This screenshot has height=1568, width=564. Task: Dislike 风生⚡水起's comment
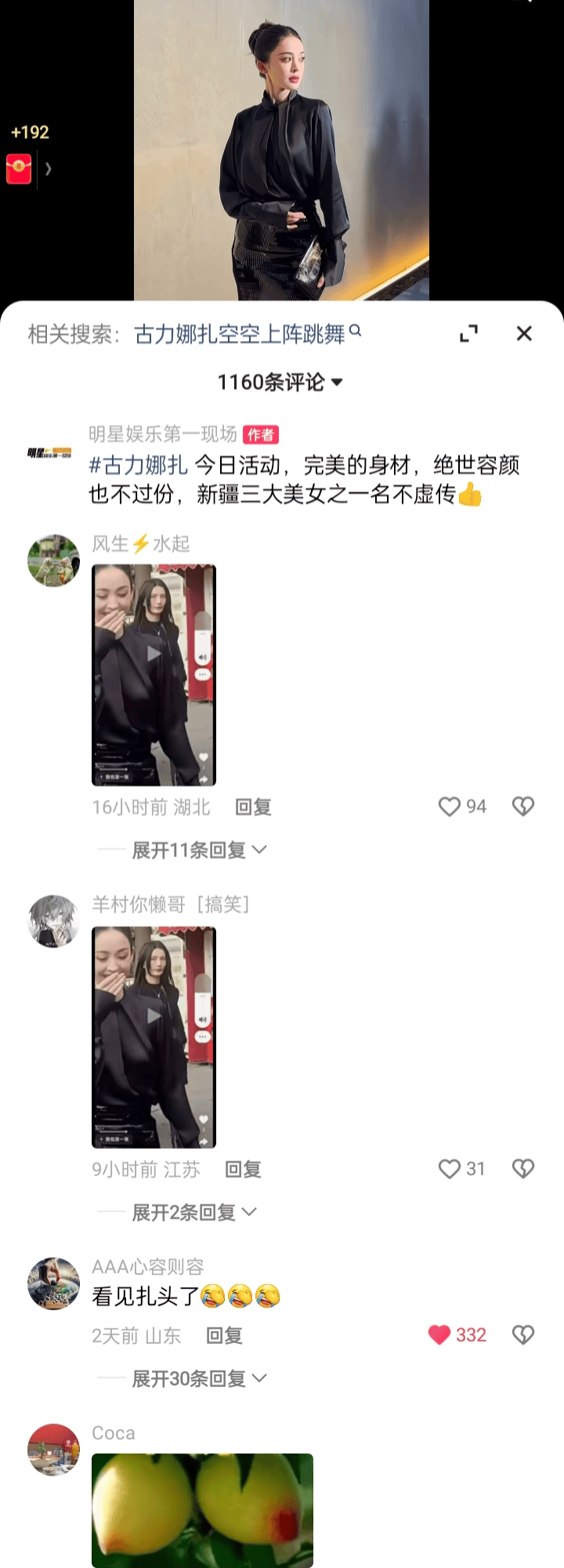522,807
